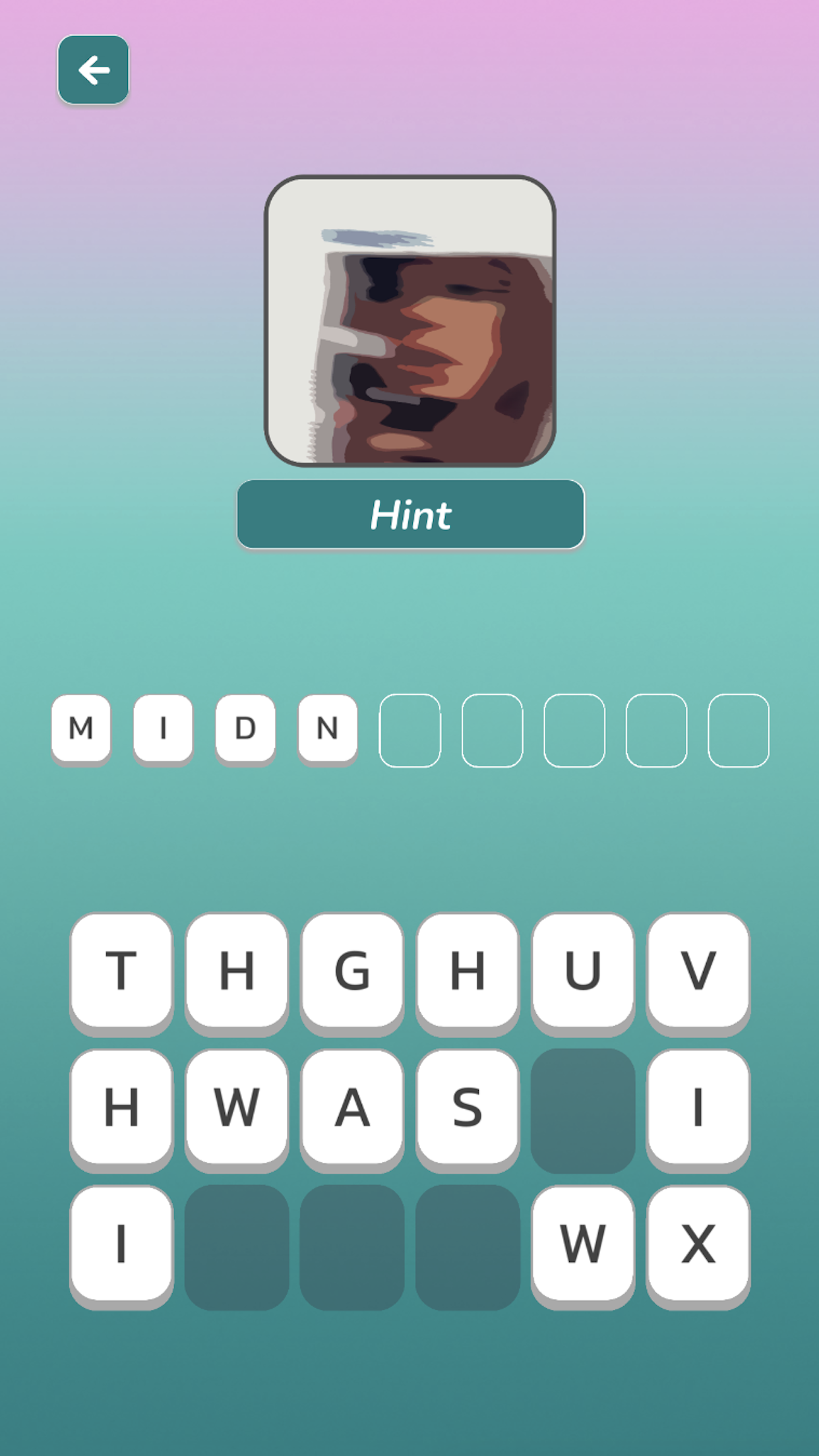Select the letter G tile
Viewport: 819px width, 1456px height.
tap(351, 969)
